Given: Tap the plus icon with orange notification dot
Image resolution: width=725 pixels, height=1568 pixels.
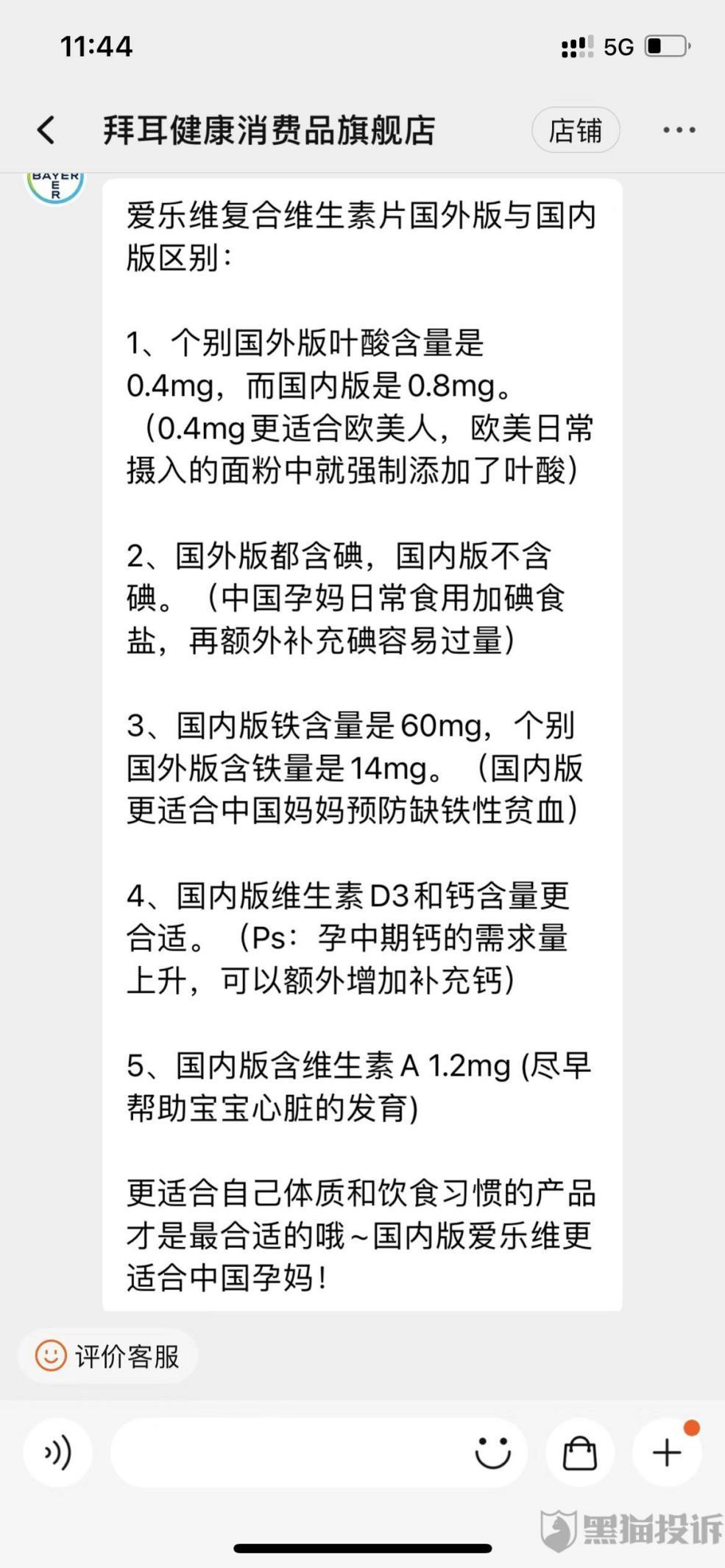Looking at the screenshot, I should (666, 1453).
